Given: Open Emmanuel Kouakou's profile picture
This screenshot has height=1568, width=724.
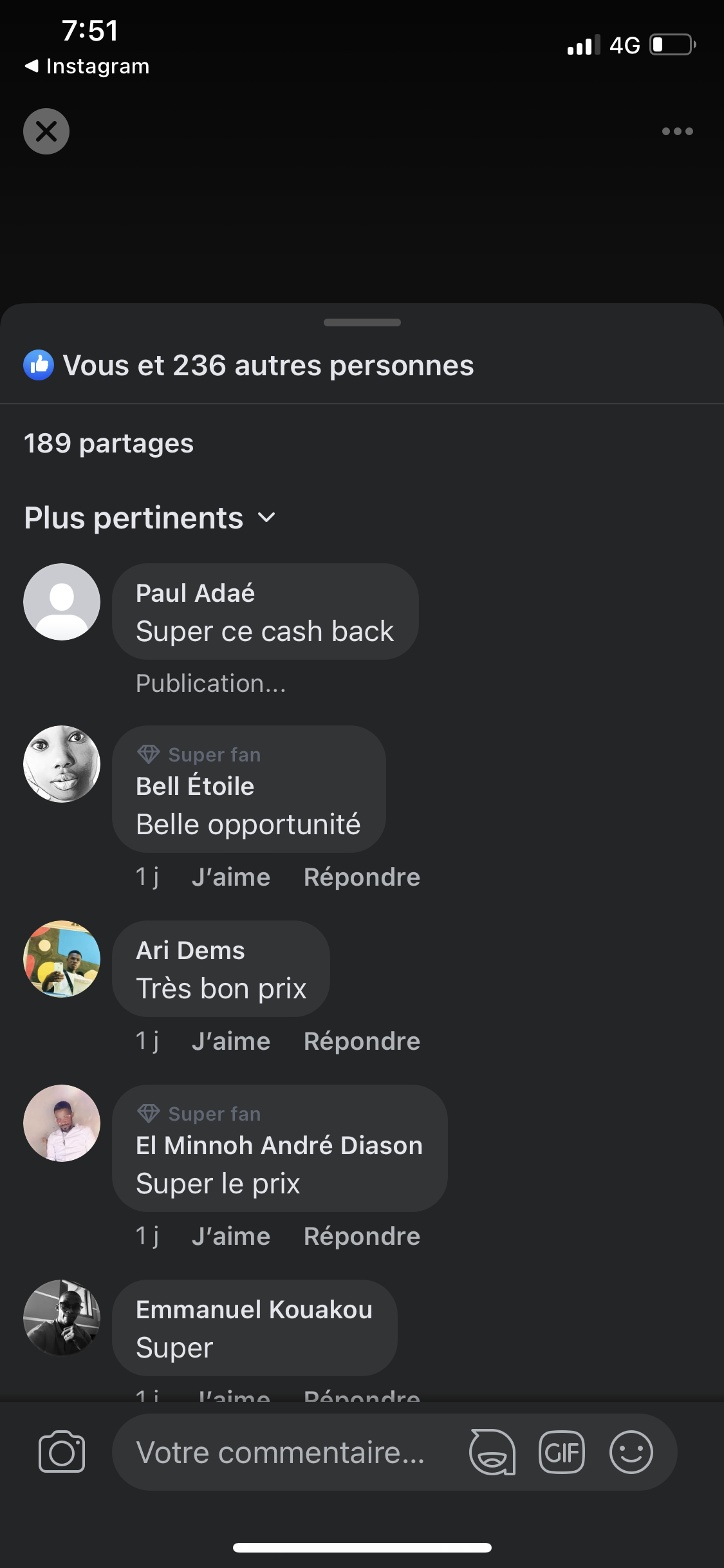Looking at the screenshot, I should tap(62, 1318).
